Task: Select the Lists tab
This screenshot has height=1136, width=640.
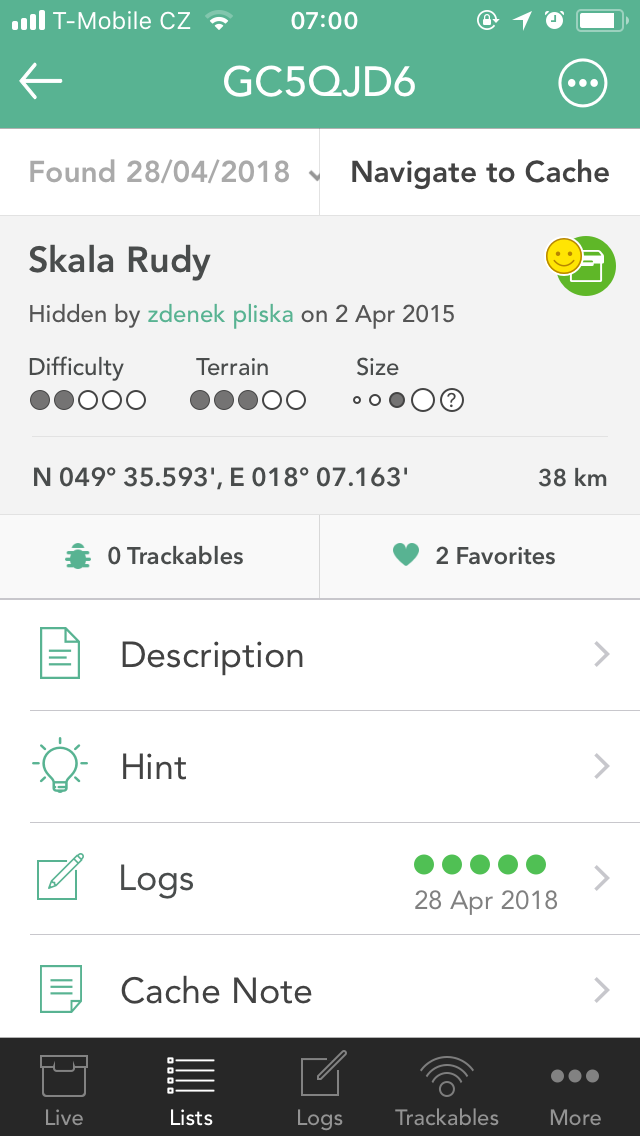Action: click(191, 1089)
